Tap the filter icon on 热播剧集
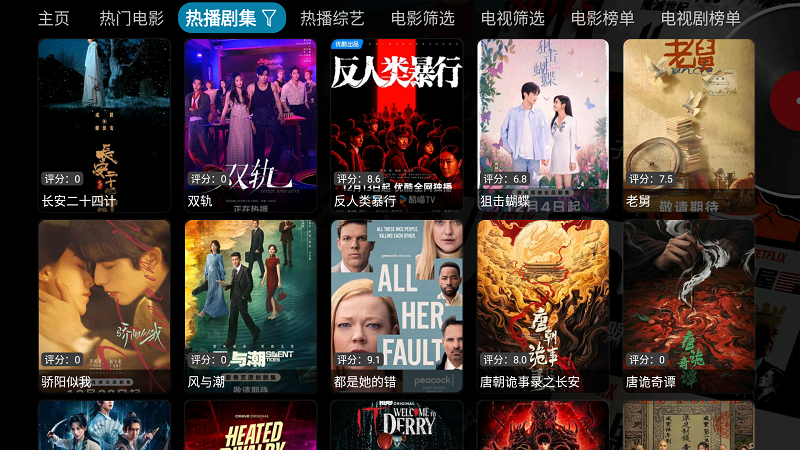This screenshot has height=450, width=800. (x=270, y=18)
